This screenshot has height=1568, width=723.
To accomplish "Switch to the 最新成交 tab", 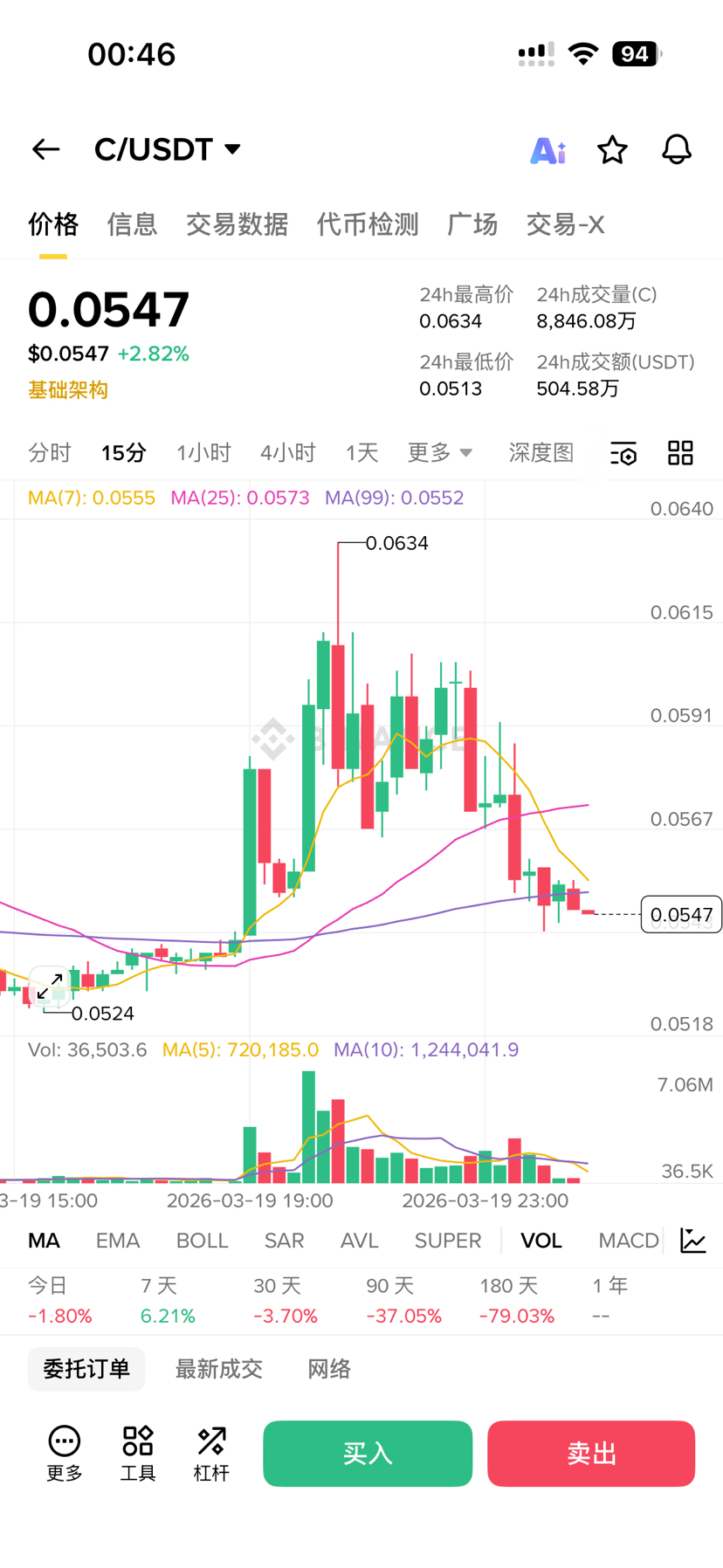I will click(218, 1369).
